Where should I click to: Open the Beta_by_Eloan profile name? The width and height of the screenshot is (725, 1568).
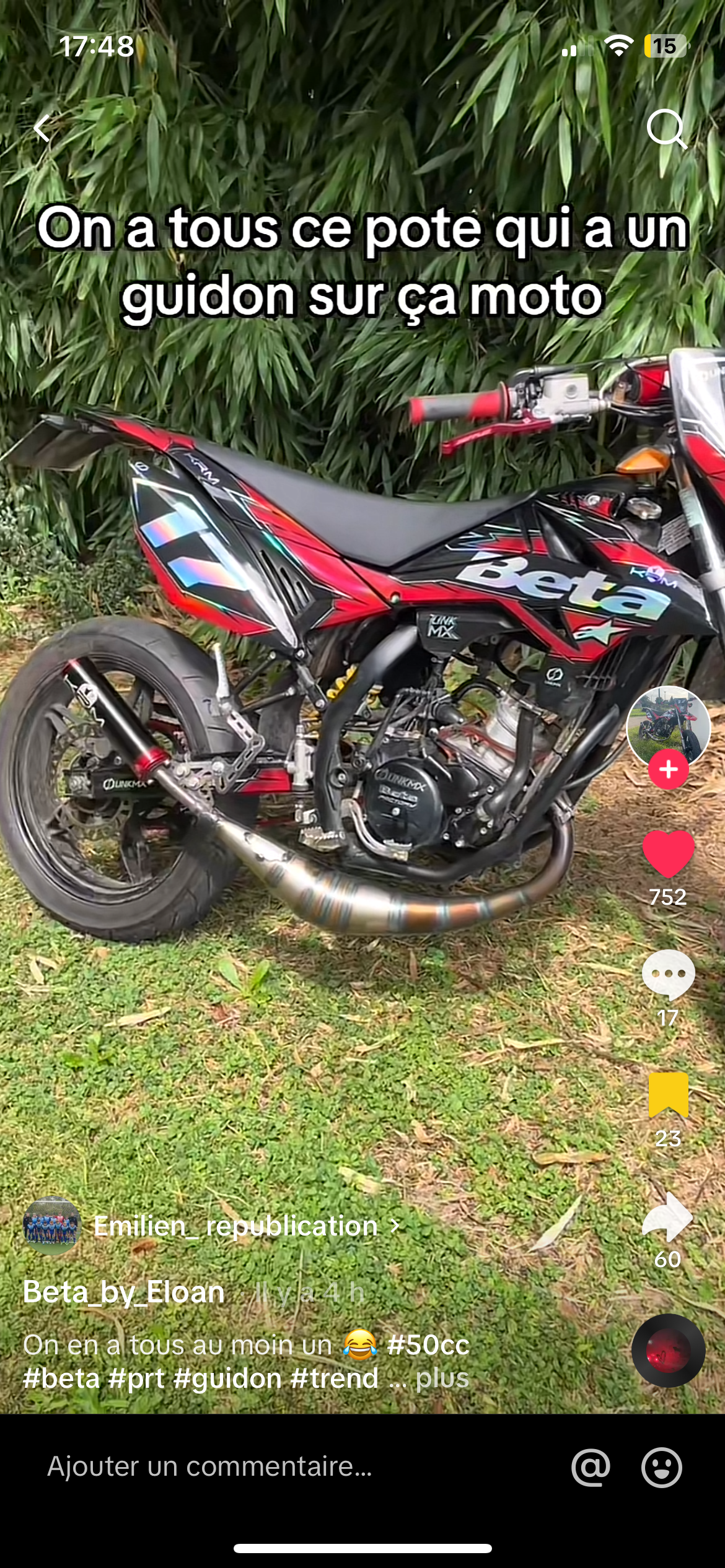pyautogui.click(x=124, y=1292)
